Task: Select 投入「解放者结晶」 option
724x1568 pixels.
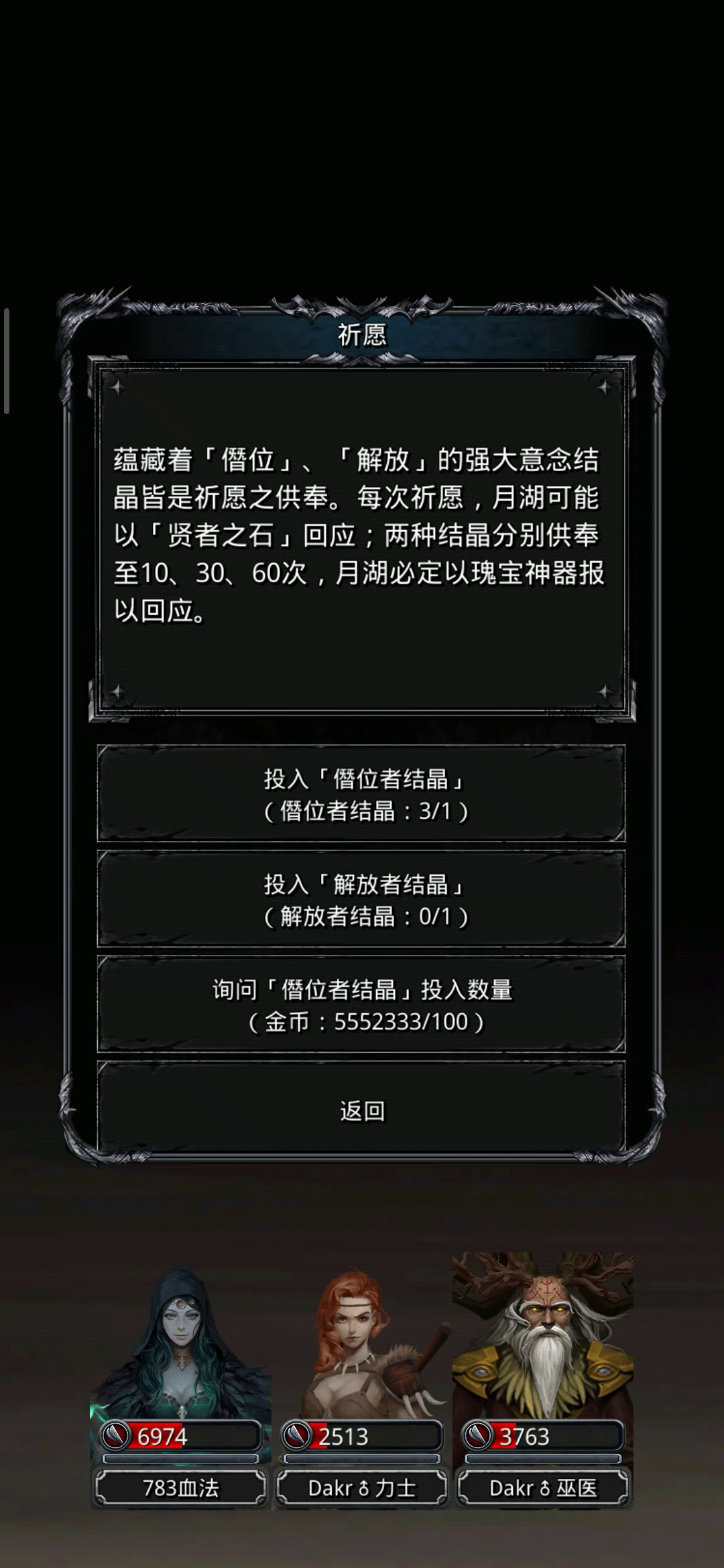Action: click(x=361, y=899)
